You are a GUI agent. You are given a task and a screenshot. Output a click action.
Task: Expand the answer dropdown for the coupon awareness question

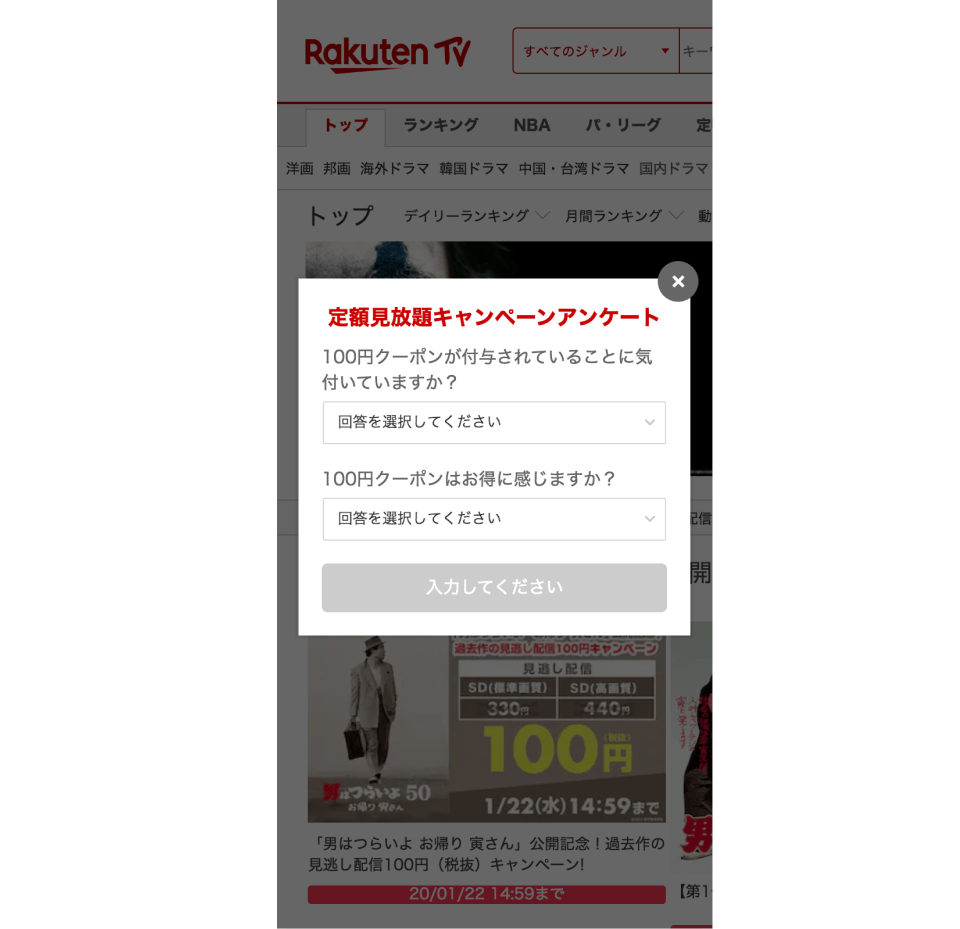pos(494,422)
